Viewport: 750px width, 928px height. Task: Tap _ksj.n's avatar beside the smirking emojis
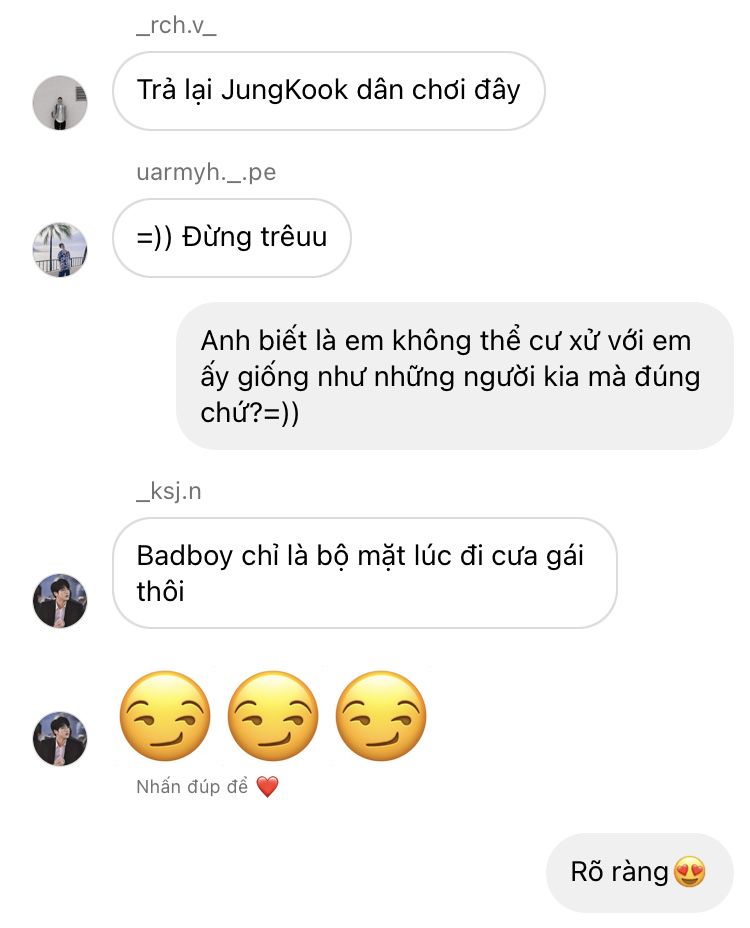tap(60, 739)
